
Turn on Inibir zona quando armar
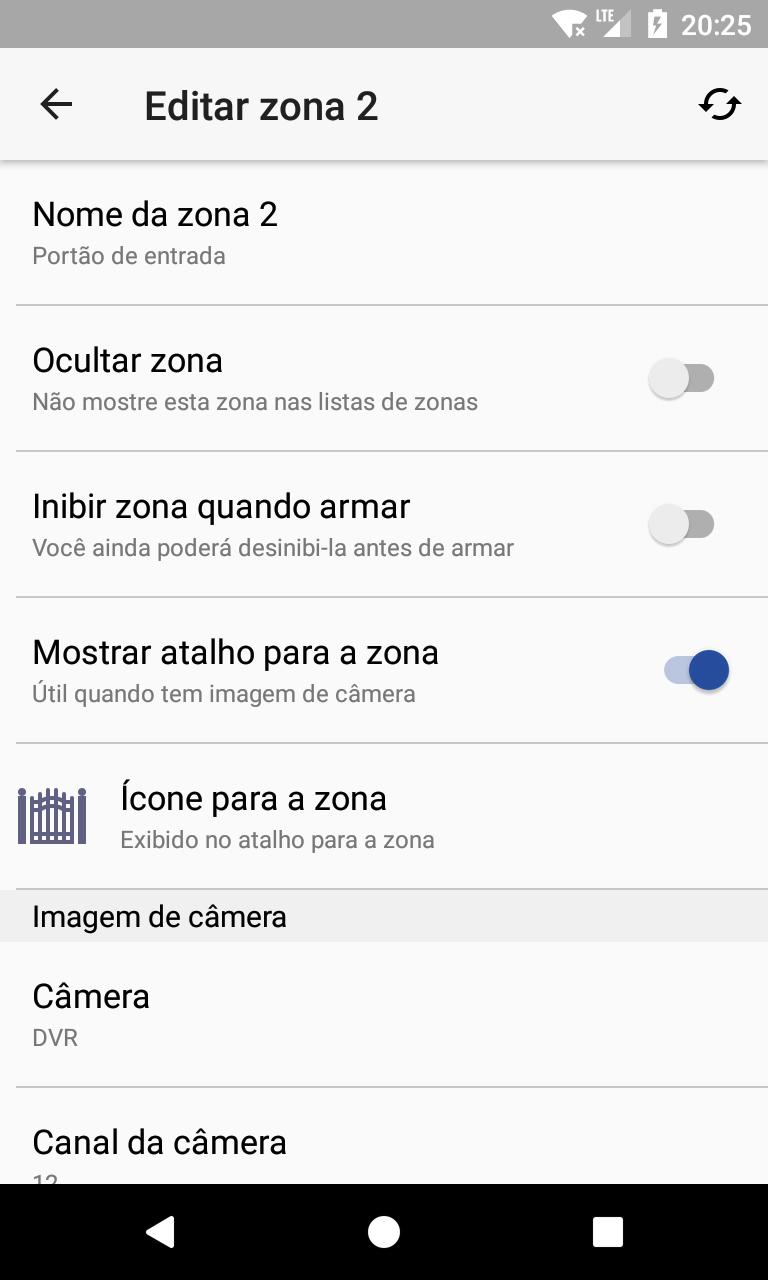(682, 525)
